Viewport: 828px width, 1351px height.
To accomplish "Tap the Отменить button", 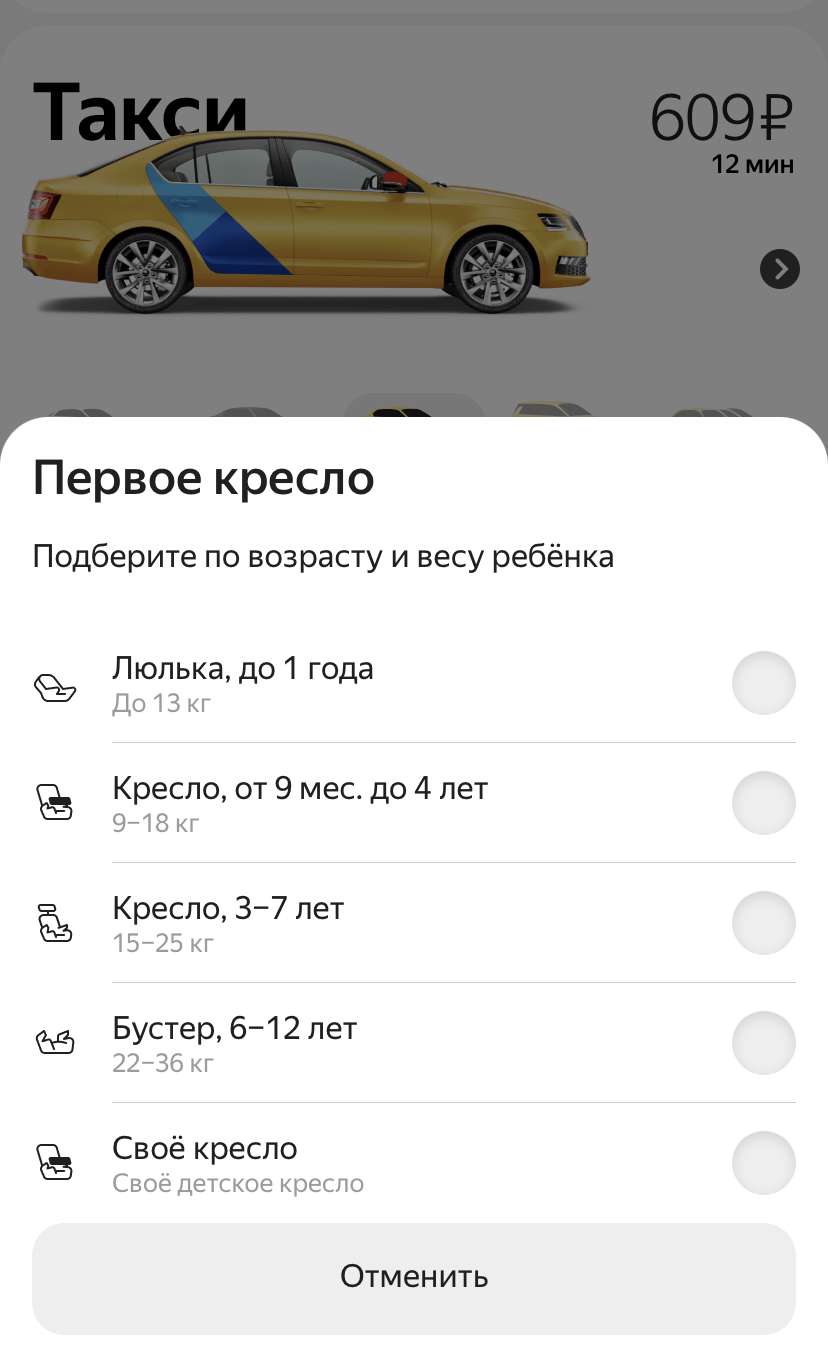I will tap(414, 1277).
